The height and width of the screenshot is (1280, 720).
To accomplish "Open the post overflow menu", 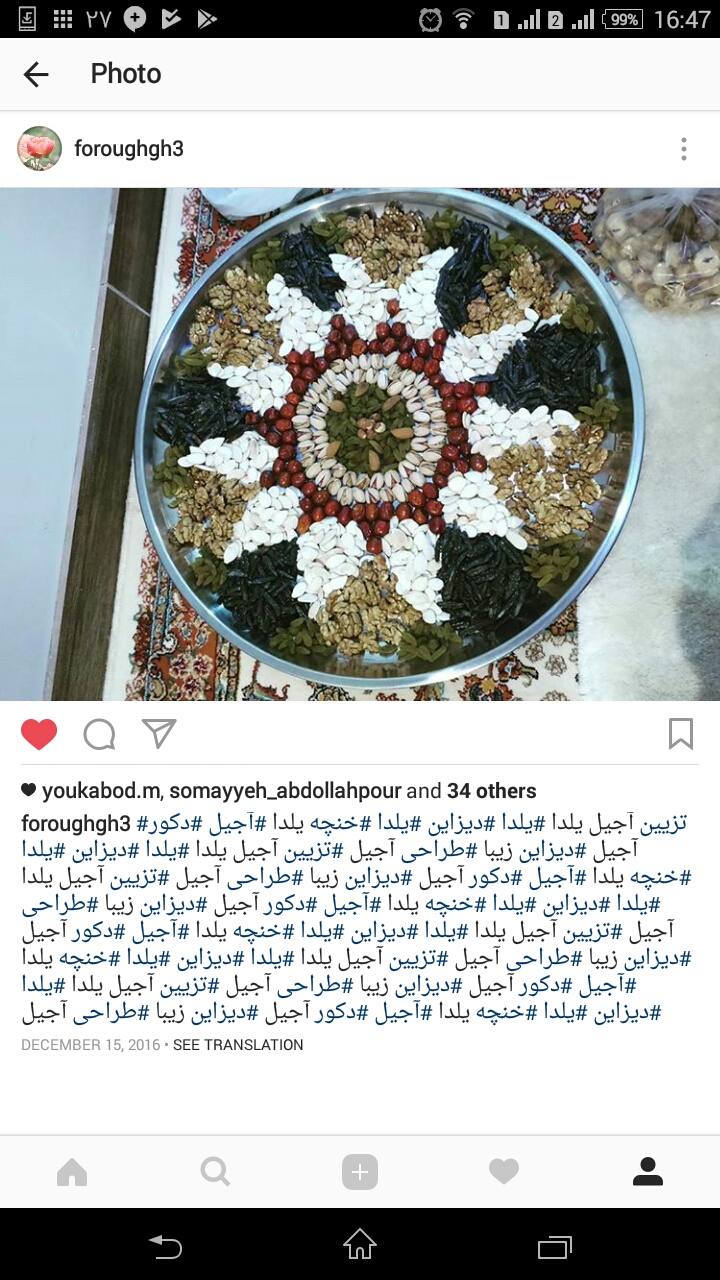I will click(684, 149).
